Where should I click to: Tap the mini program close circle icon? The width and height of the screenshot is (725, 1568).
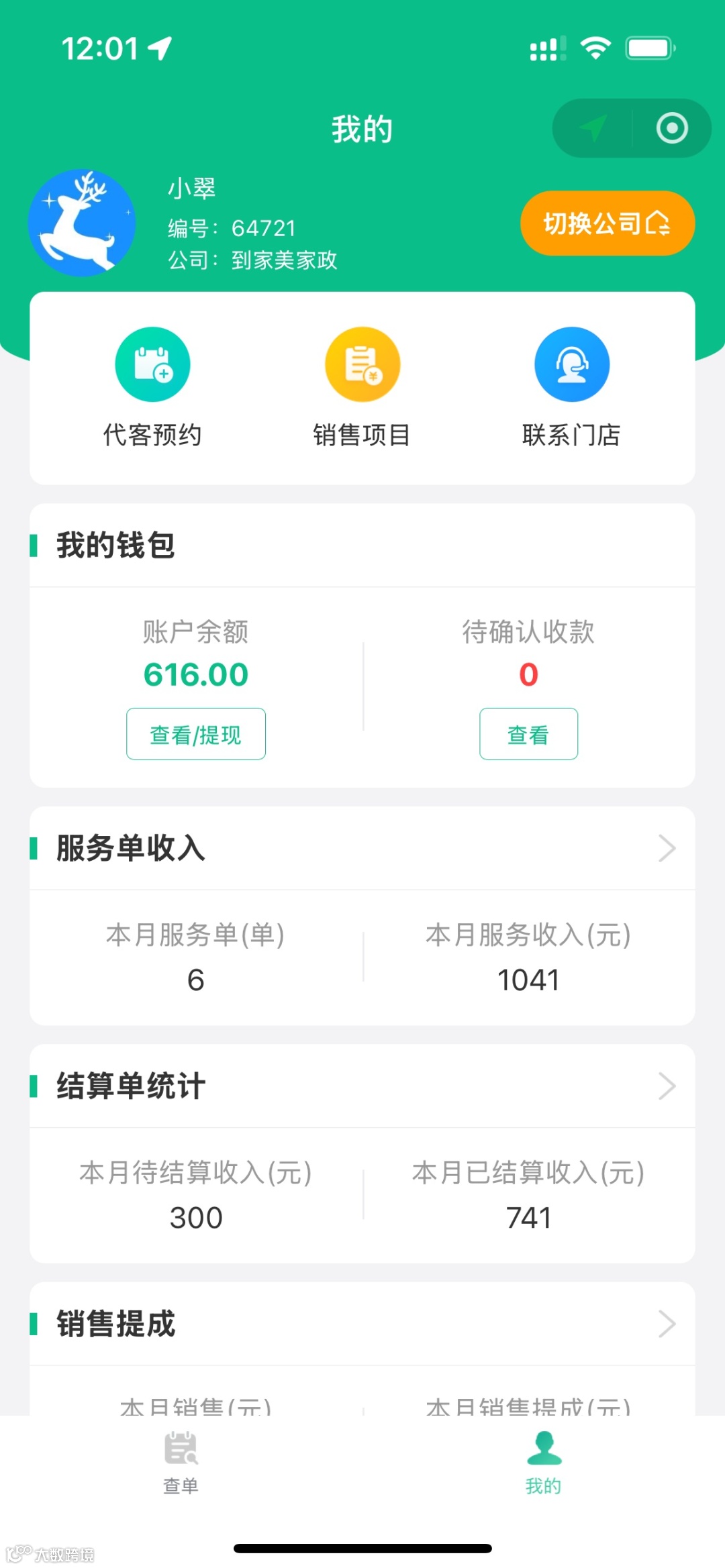(672, 128)
